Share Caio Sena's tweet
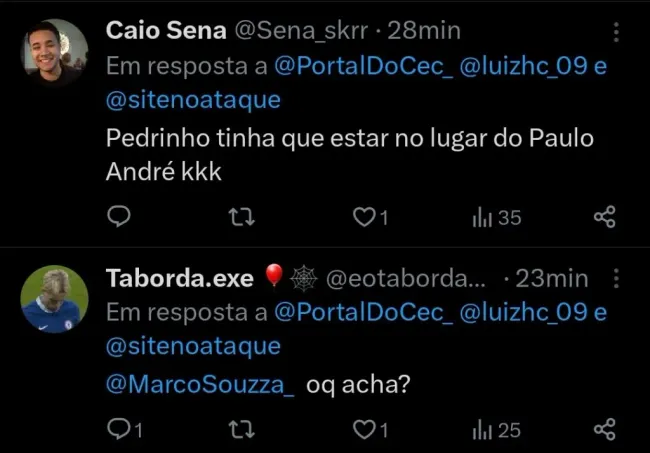 click(x=604, y=216)
